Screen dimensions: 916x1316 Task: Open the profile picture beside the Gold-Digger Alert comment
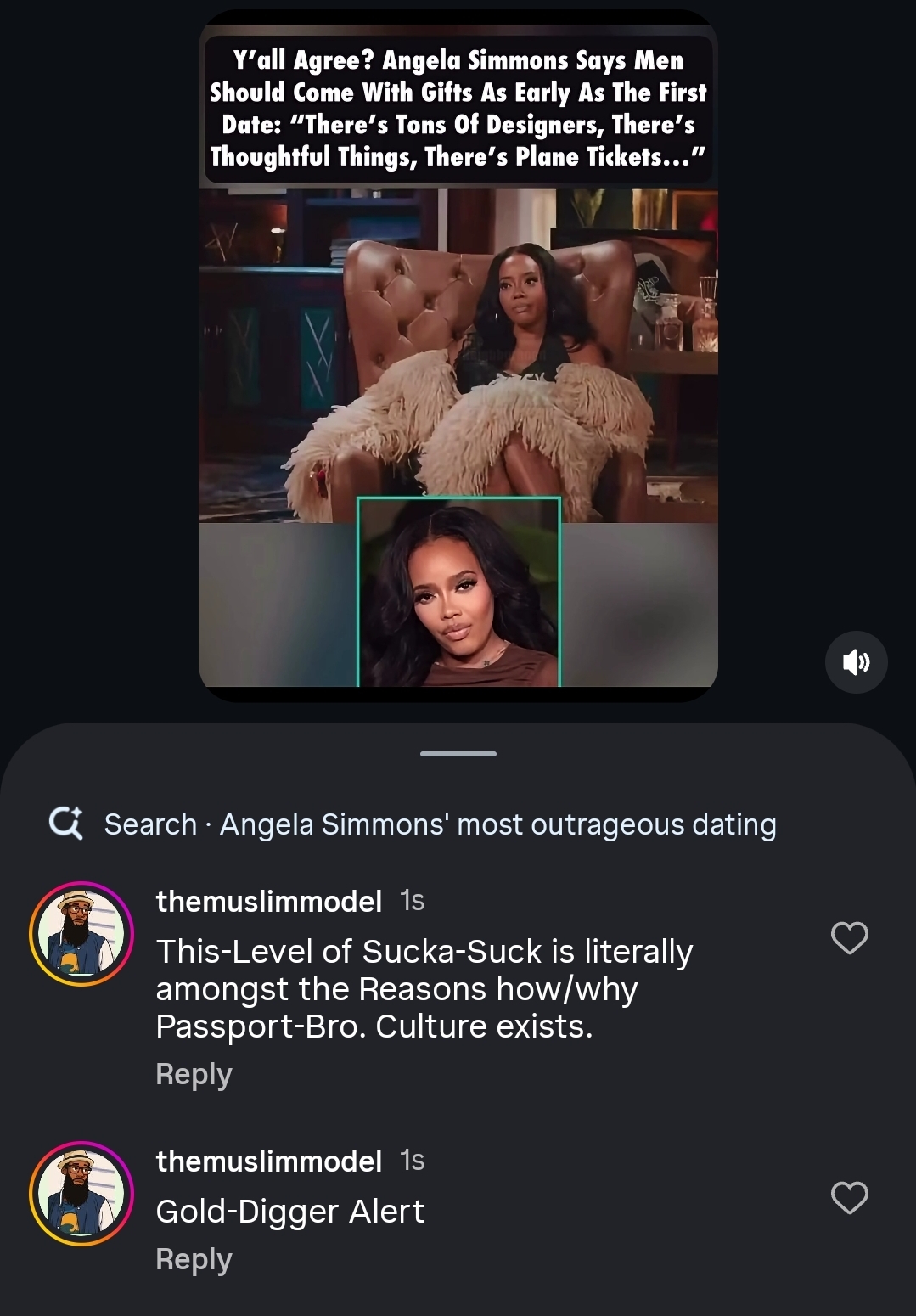coord(81,1193)
